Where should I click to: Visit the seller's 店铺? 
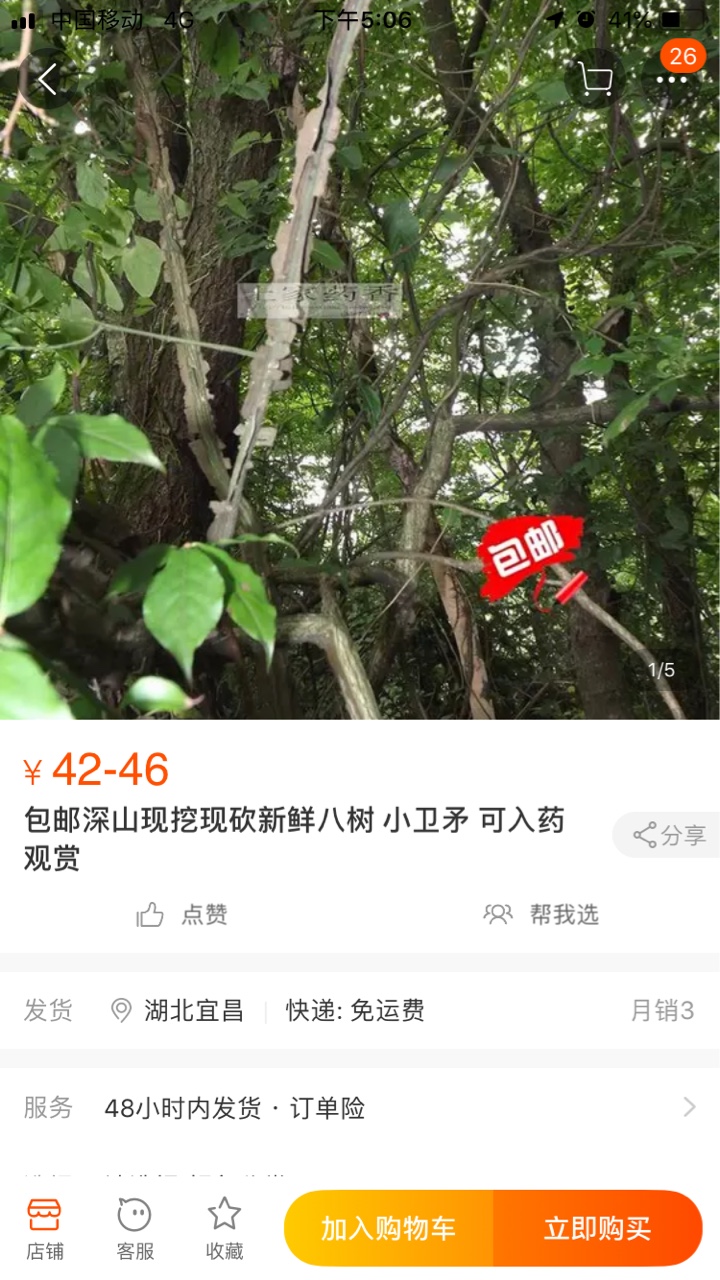(45, 1228)
